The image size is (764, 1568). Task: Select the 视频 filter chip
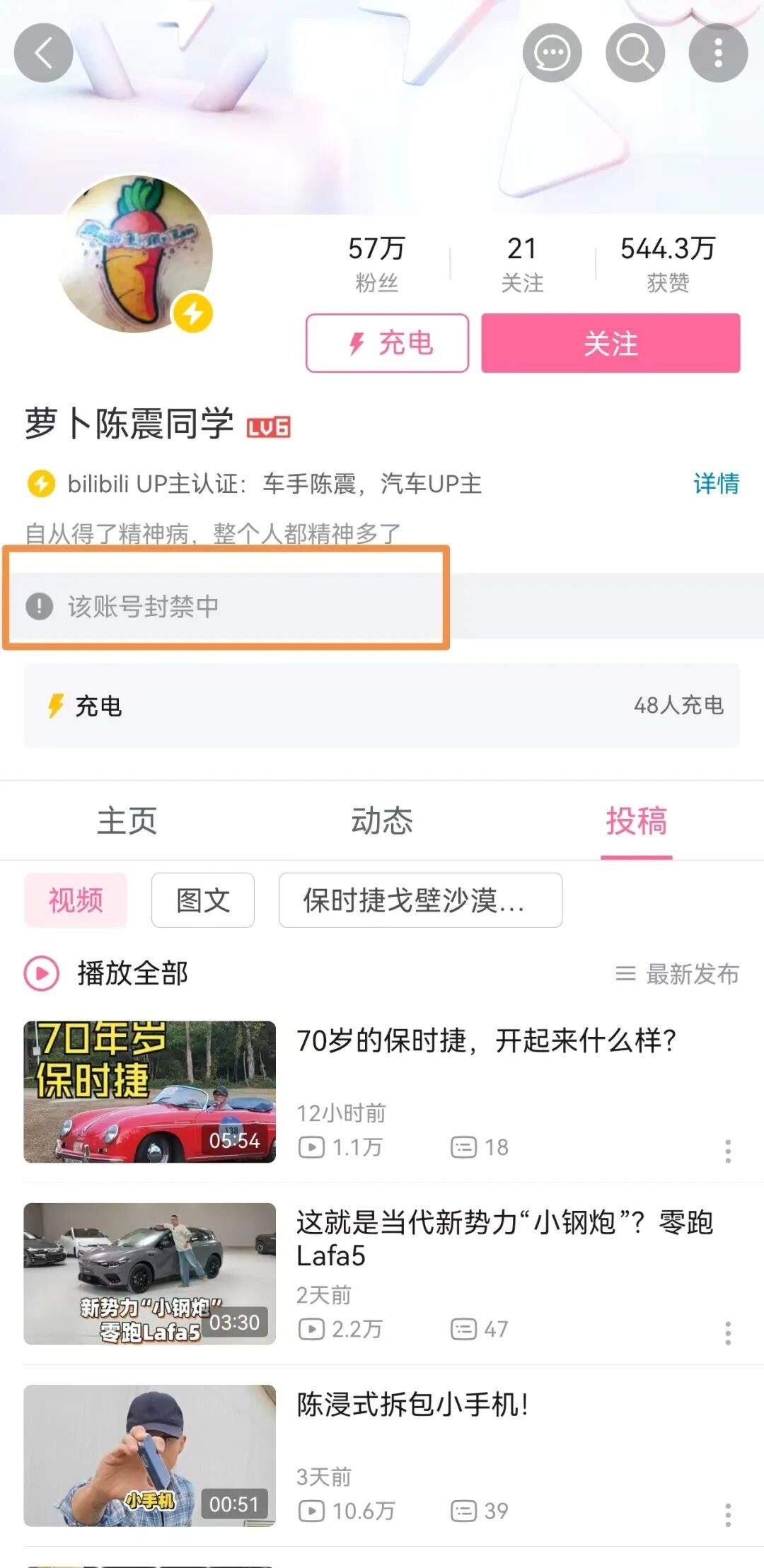click(x=75, y=899)
